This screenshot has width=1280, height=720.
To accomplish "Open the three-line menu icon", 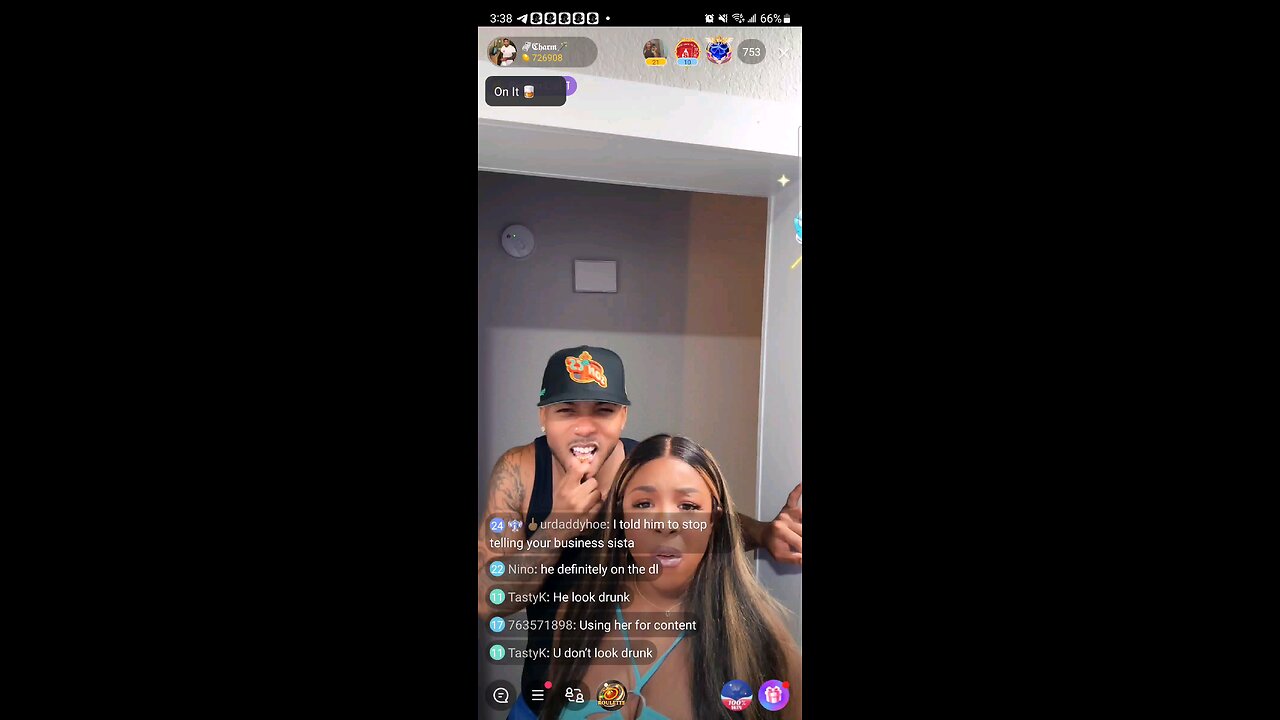I will tap(537, 695).
